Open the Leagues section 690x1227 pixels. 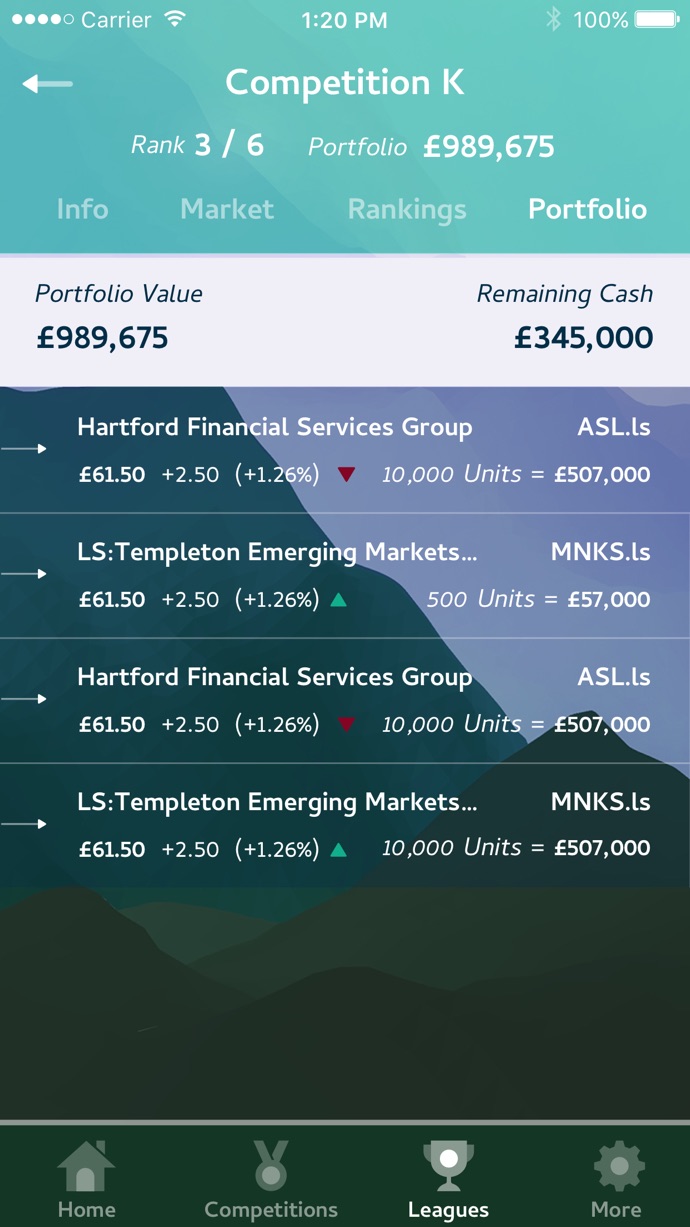pos(448,1180)
